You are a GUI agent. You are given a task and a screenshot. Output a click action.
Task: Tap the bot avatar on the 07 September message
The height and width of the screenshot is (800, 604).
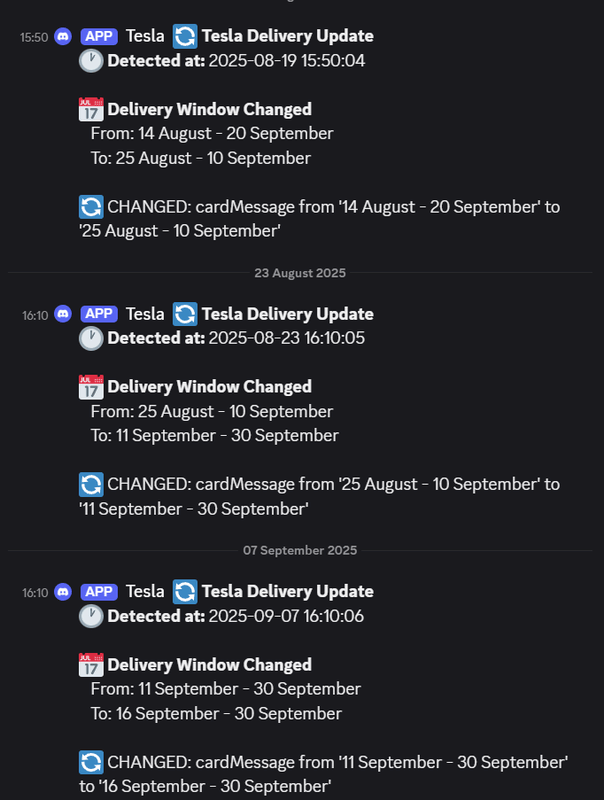pyautogui.click(x=64, y=592)
